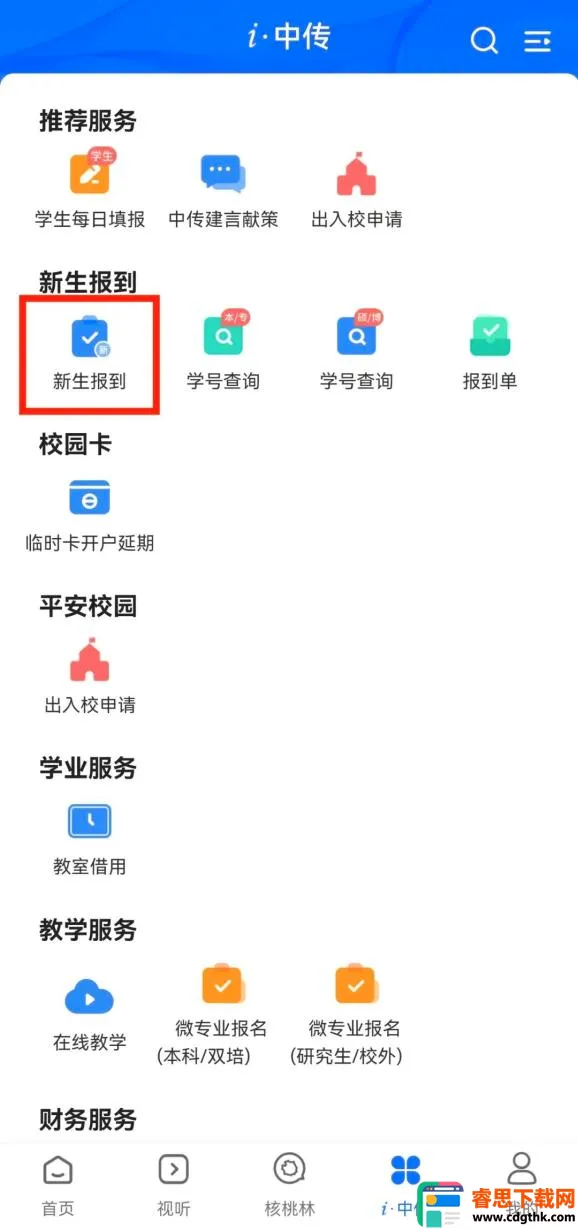Open the menu icon beside the search icon
This screenshot has width=578, height=1229.
coord(538,41)
